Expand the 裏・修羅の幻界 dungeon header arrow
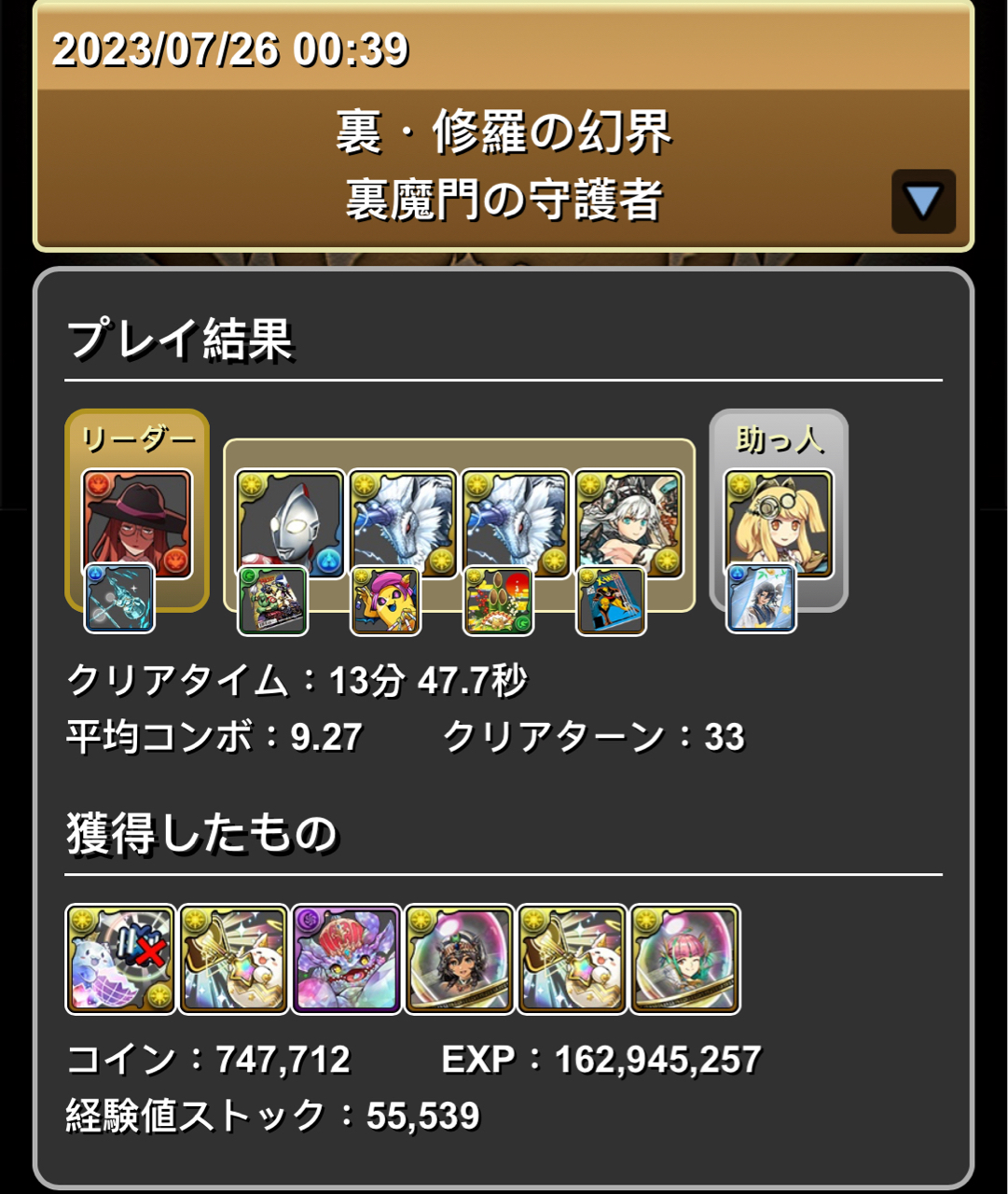The width and height of the screenshot is (1008, 1194). pos(923,201)
